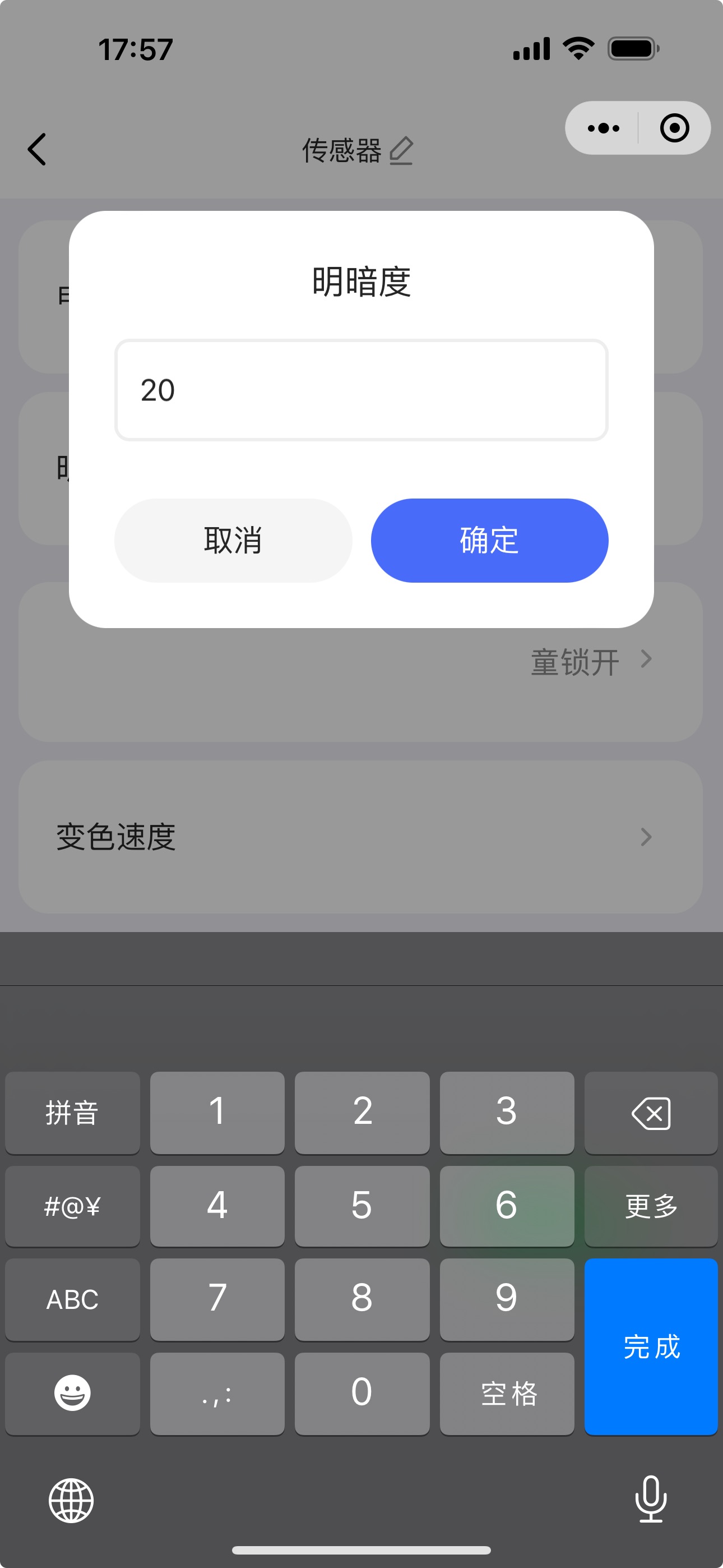Image resolution: width=723 pixels, height=1568 pixels.
Task: Focus the 明暗度 value input field
Action: [361, 390]
